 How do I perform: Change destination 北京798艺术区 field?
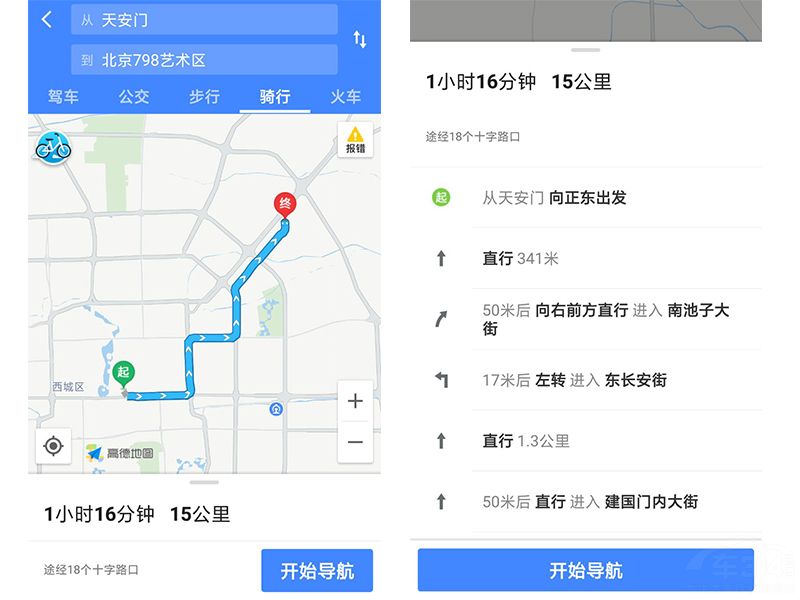pos(204,60)
